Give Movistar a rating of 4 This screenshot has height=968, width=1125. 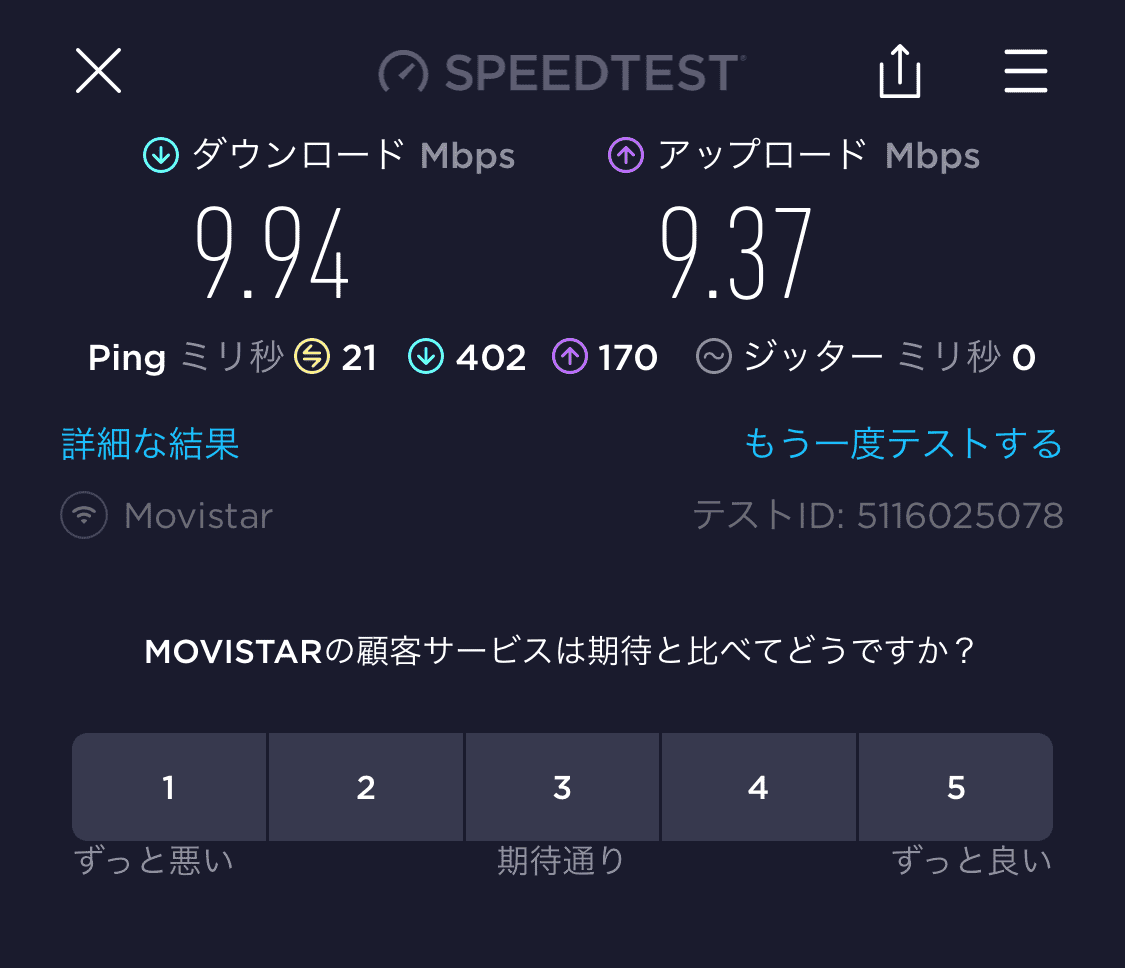pyautogui.click(x=758, y=788)
